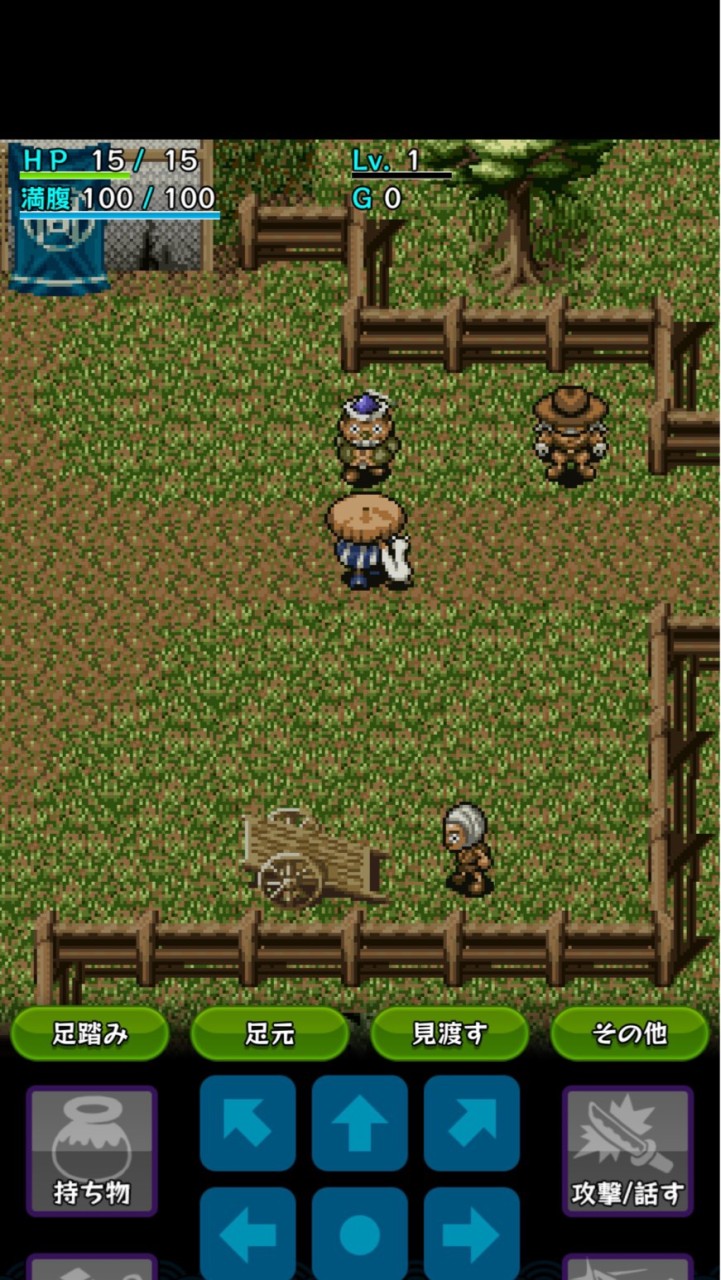Select the 見渡す look-around button
Image resolution: width=721 pixels, height=1280 pixels.
pyautogui.click(x=450, y=1033)
